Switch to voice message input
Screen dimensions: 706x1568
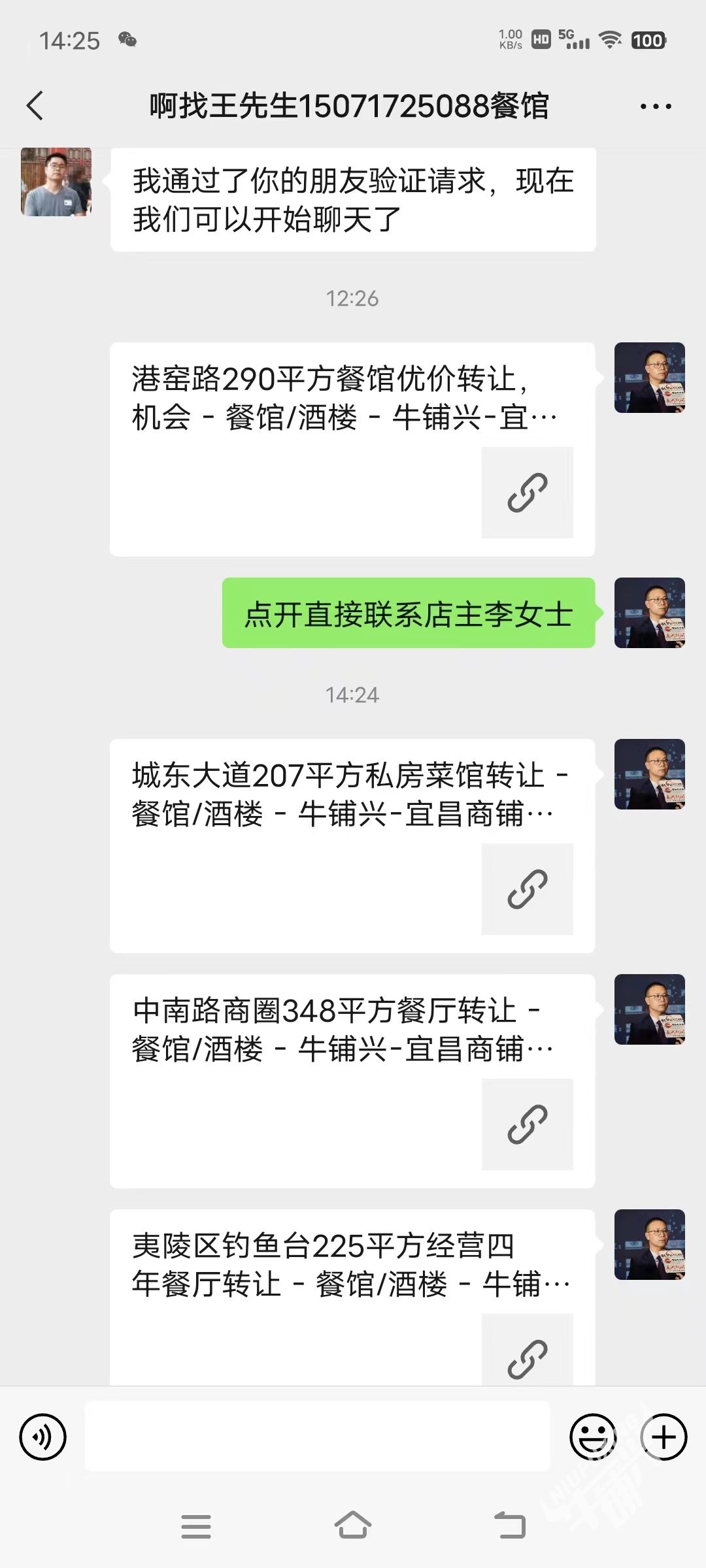(x=43, y=1437)
